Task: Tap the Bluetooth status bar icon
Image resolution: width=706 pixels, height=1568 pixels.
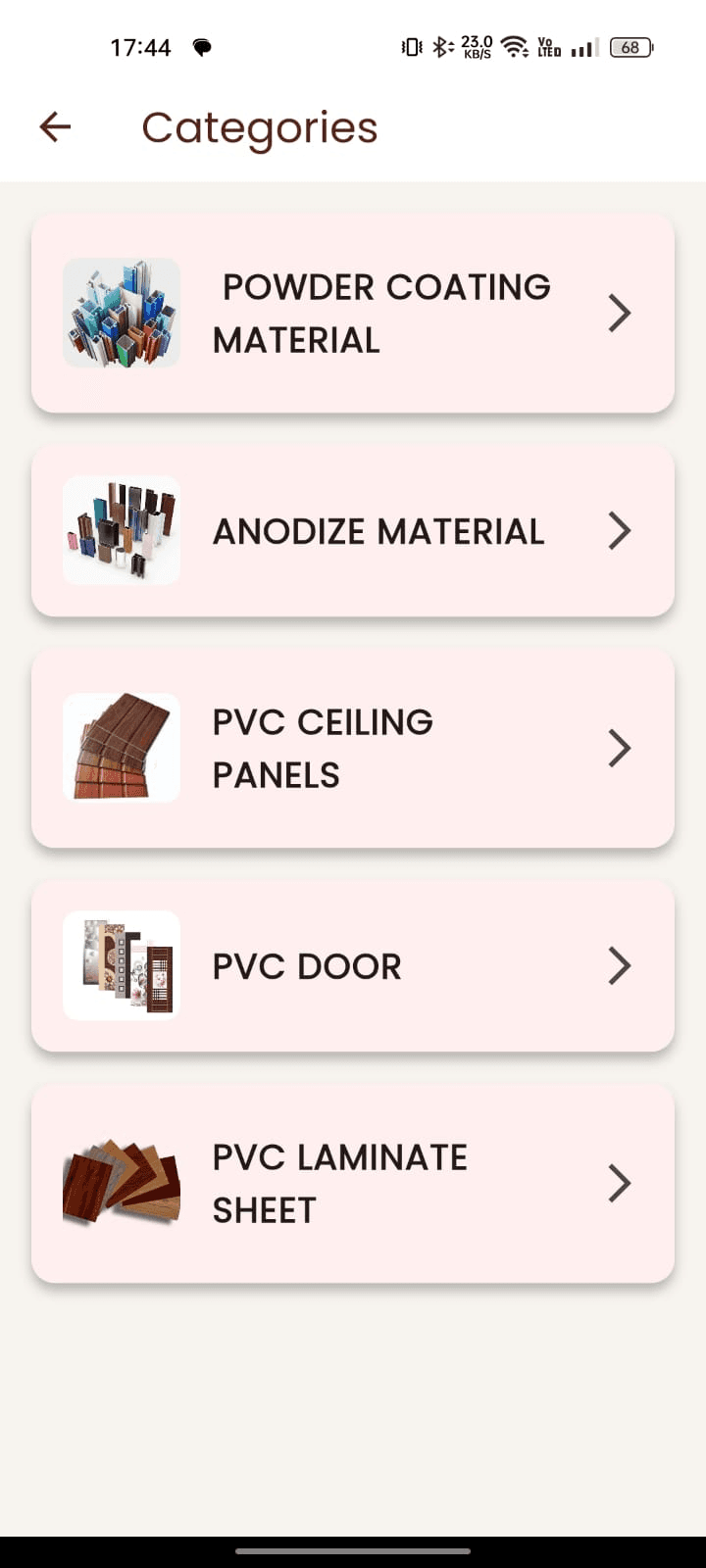Action: pos(437,46)
